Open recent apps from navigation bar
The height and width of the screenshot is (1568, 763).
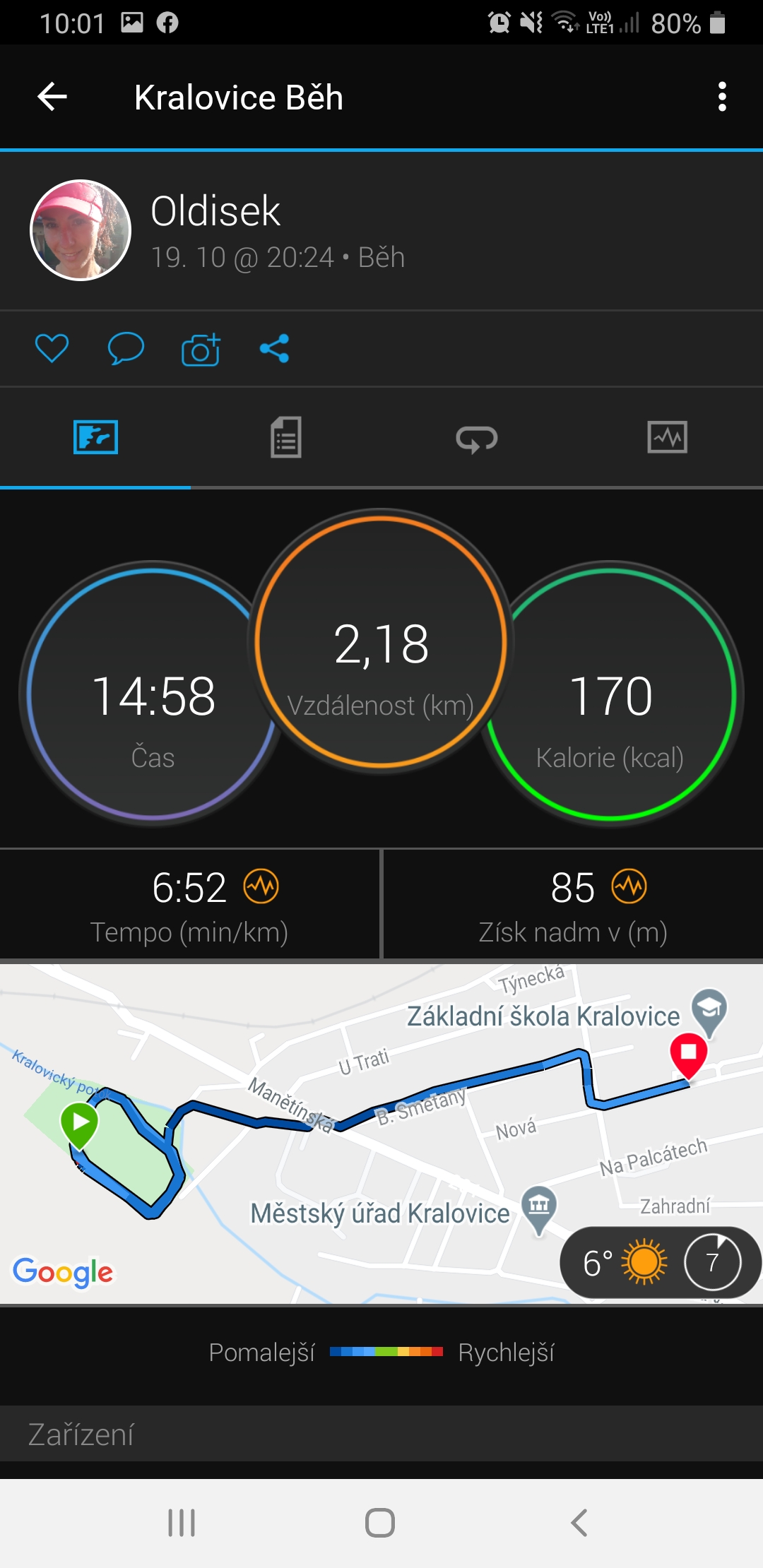[182, 1523]
